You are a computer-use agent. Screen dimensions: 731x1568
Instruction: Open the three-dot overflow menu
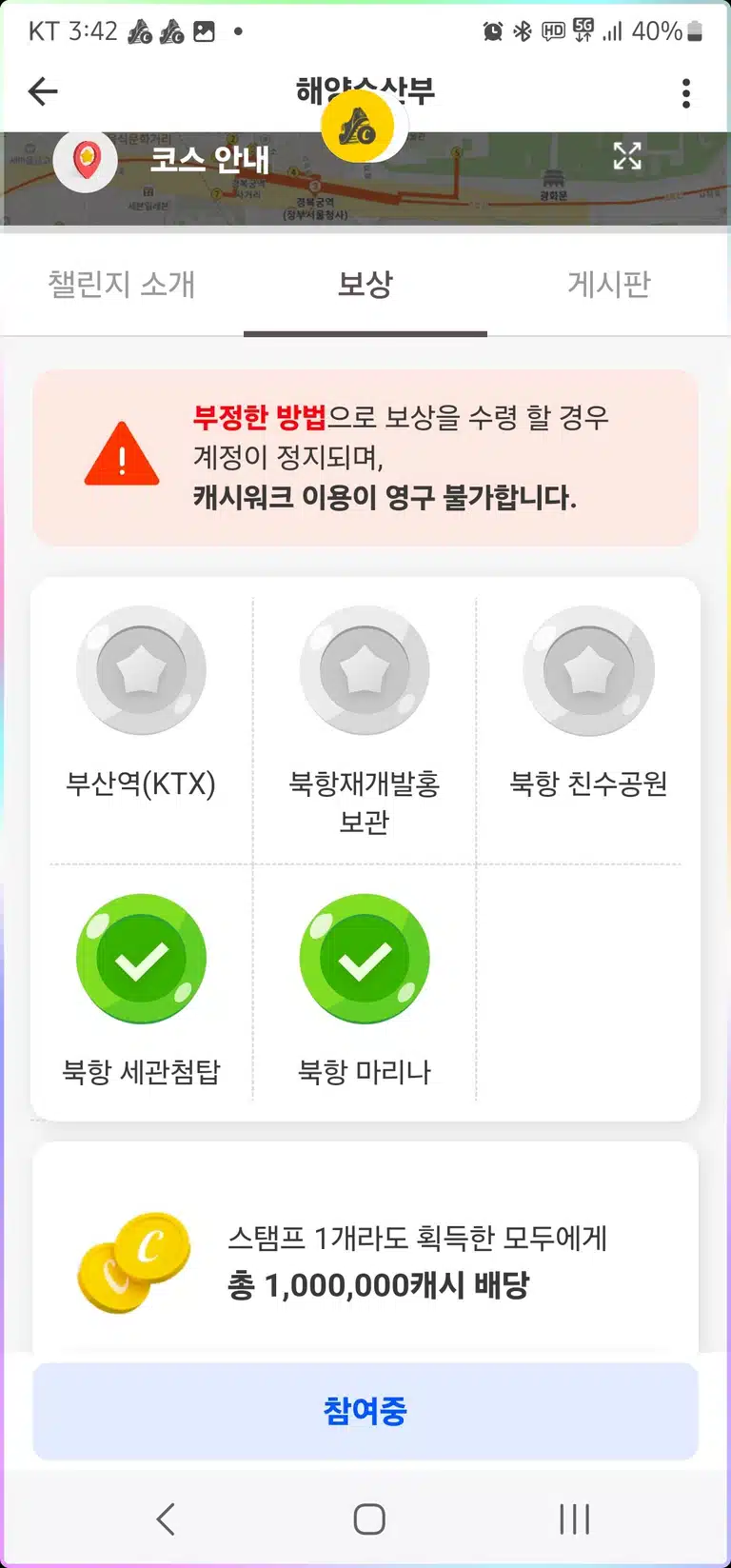point(686,93)
